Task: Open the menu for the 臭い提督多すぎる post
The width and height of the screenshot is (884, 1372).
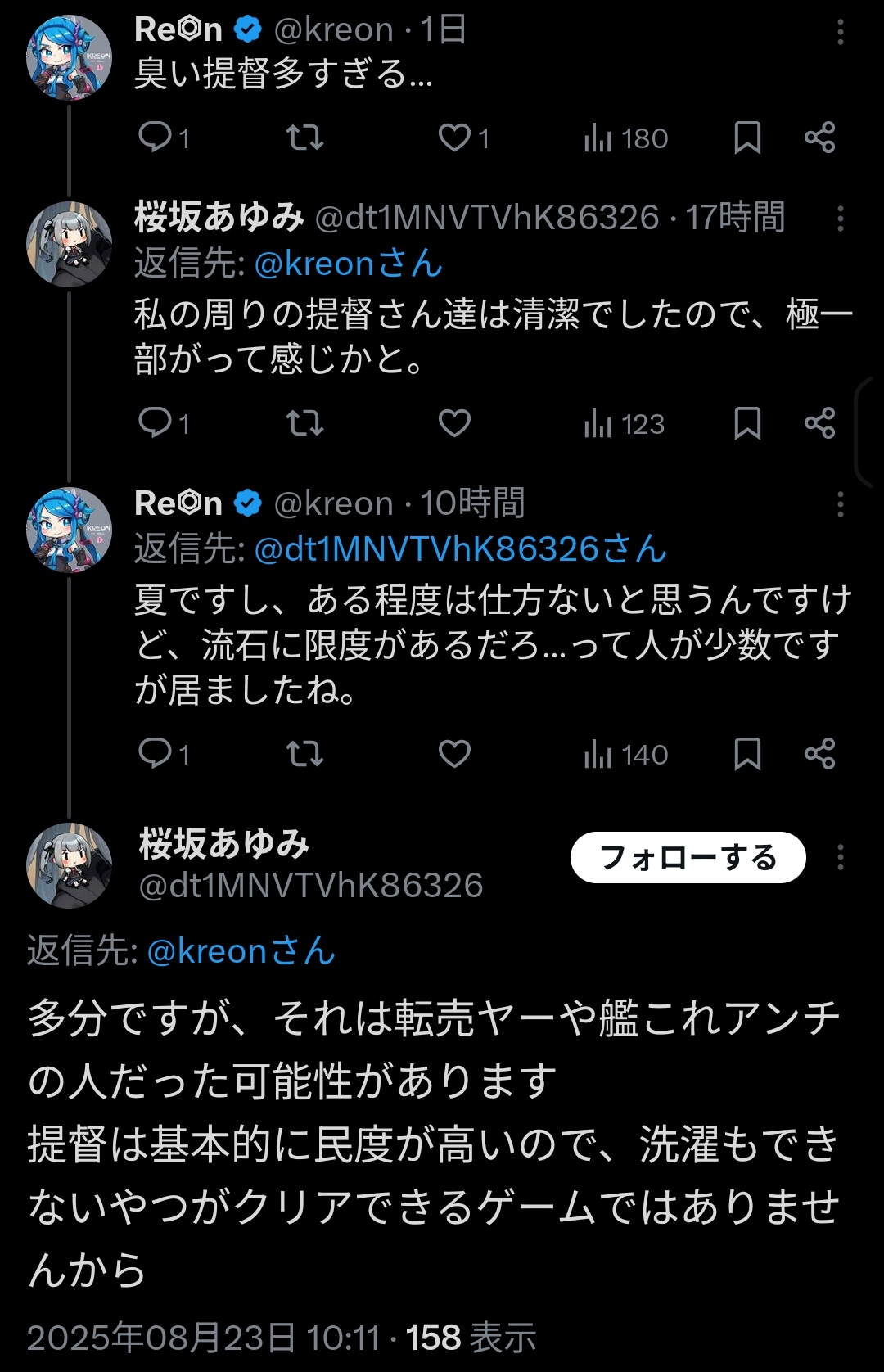Action: pos(840,33)
